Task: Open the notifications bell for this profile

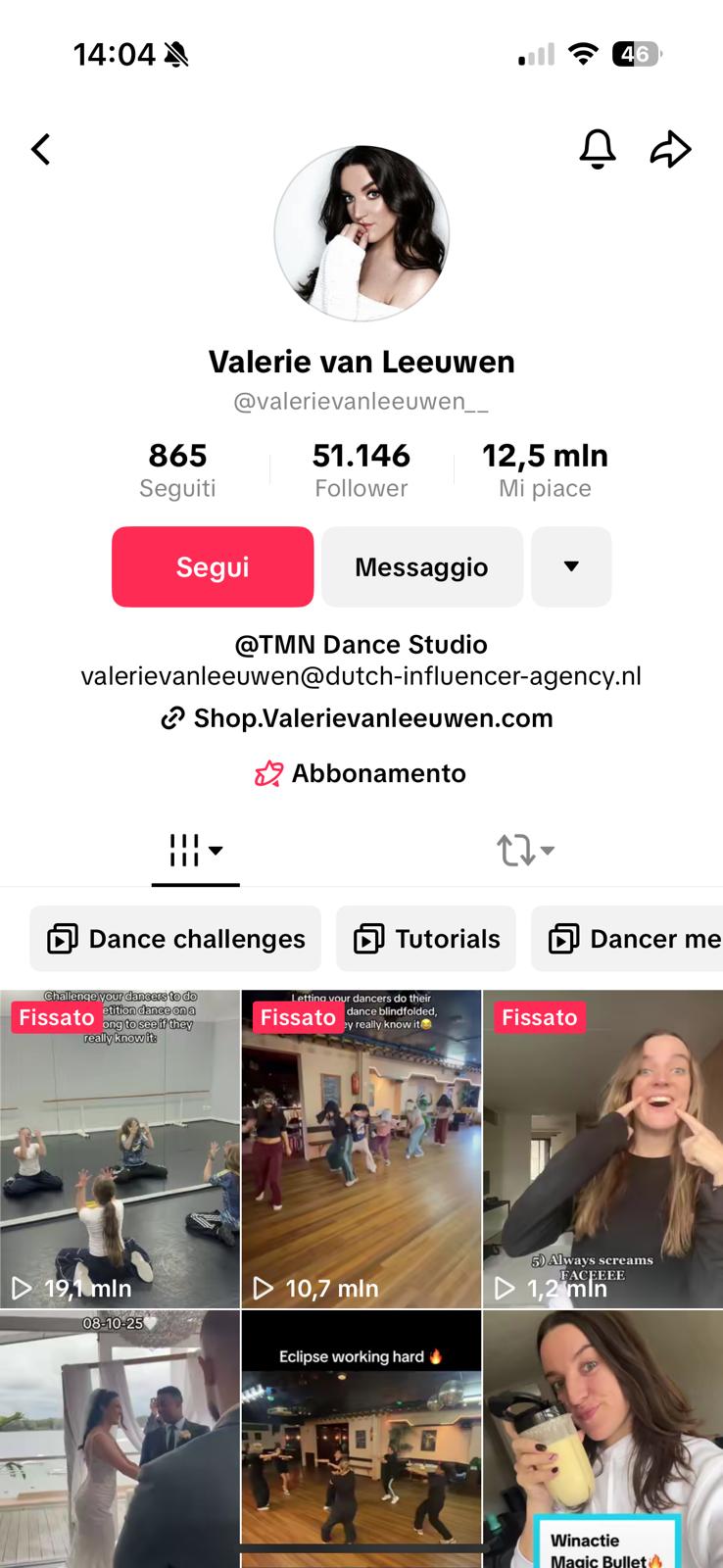Action: pyautogui.click(x=598, y=150)
